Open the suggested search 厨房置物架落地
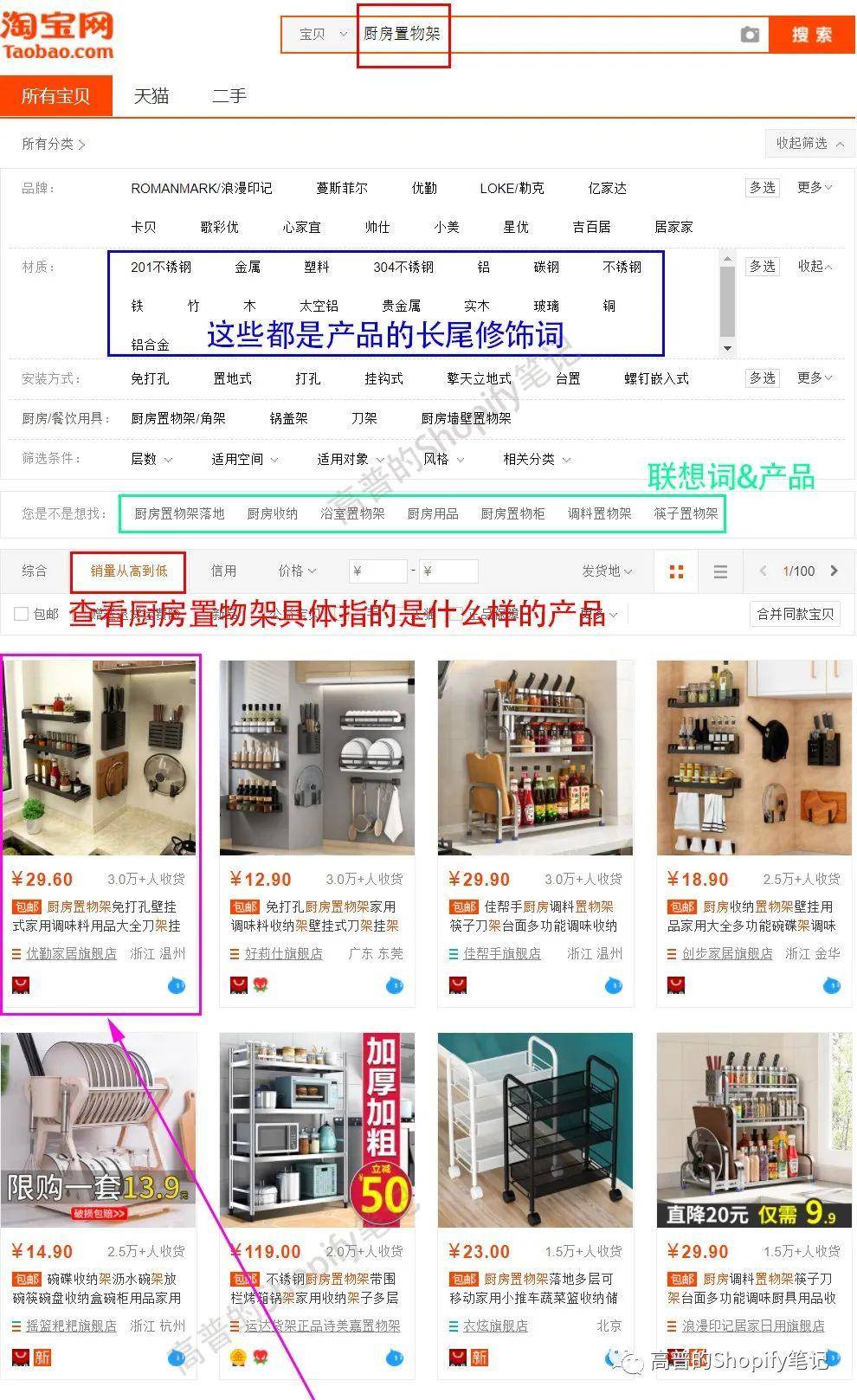The height and width of the screenshot is (1400, 857). pos(179,513)
